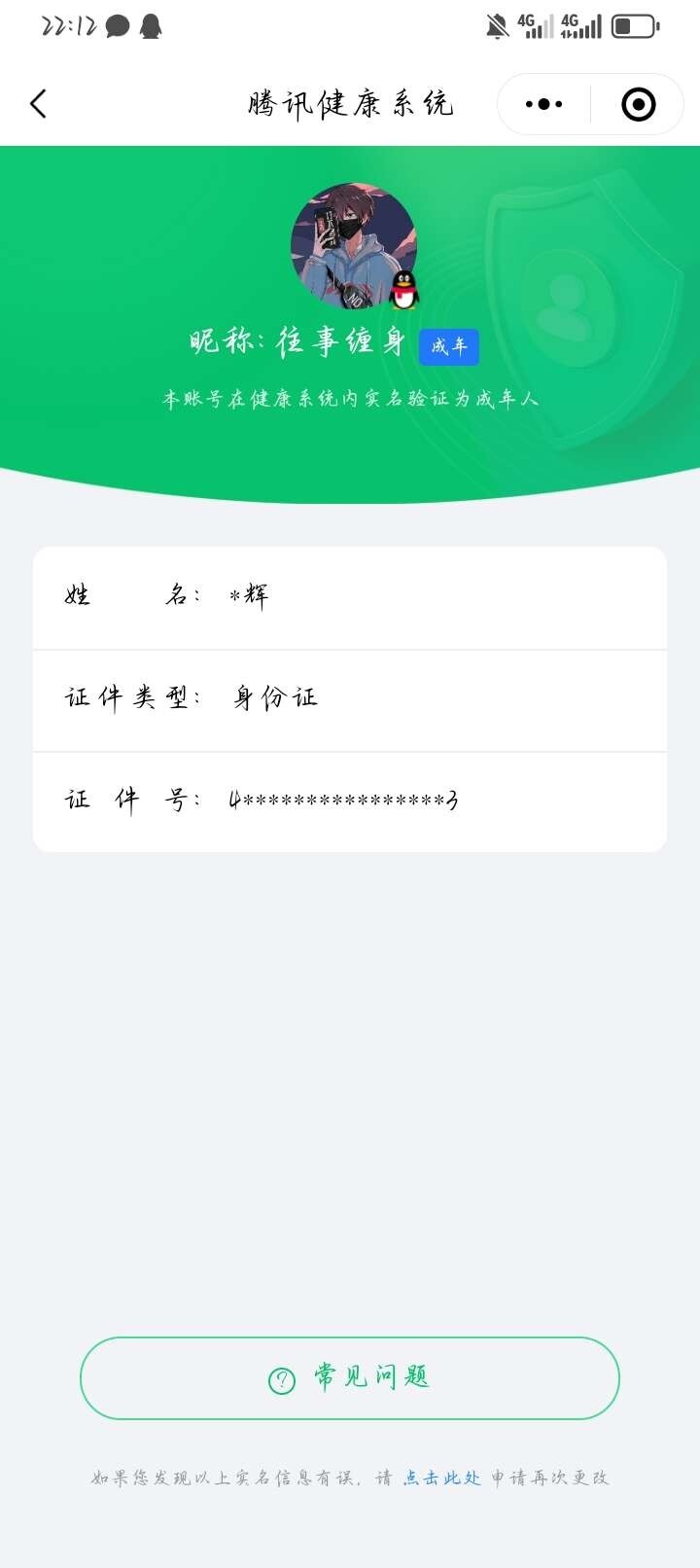The image size is (700, 1568).
Task: Tap the WeChat chat bubble in status bar
Action: [x=116, y=25]
